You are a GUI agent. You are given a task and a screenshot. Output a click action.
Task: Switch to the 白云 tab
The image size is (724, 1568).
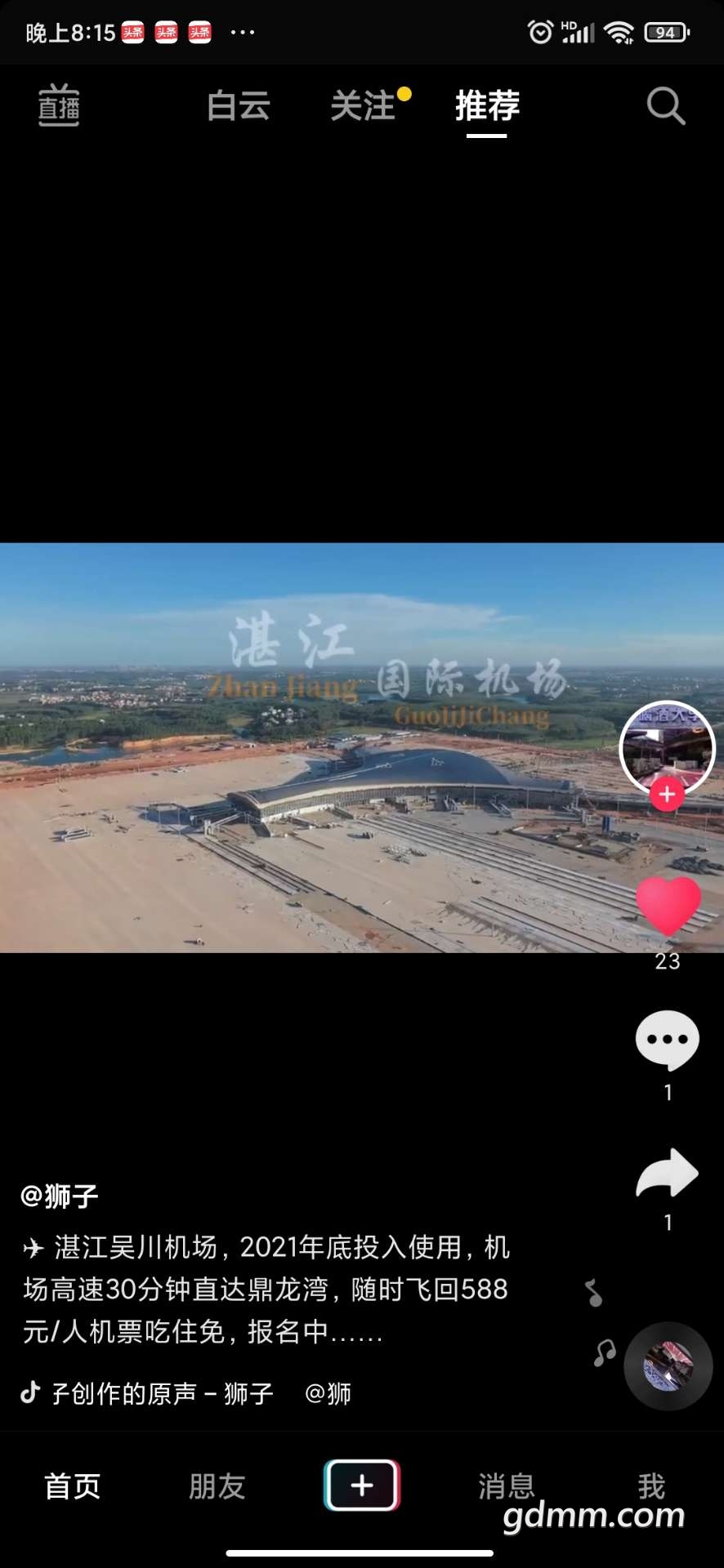coord(239,106)
